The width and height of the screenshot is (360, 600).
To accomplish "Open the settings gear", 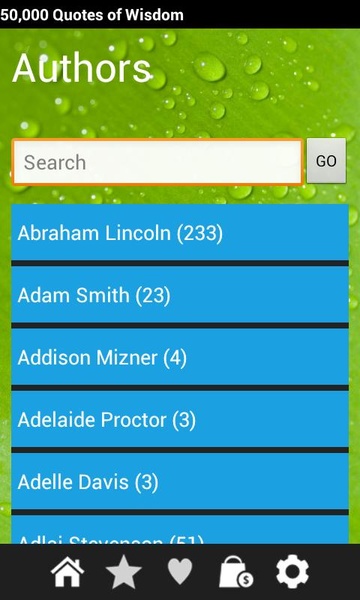I will click(293, 572).
